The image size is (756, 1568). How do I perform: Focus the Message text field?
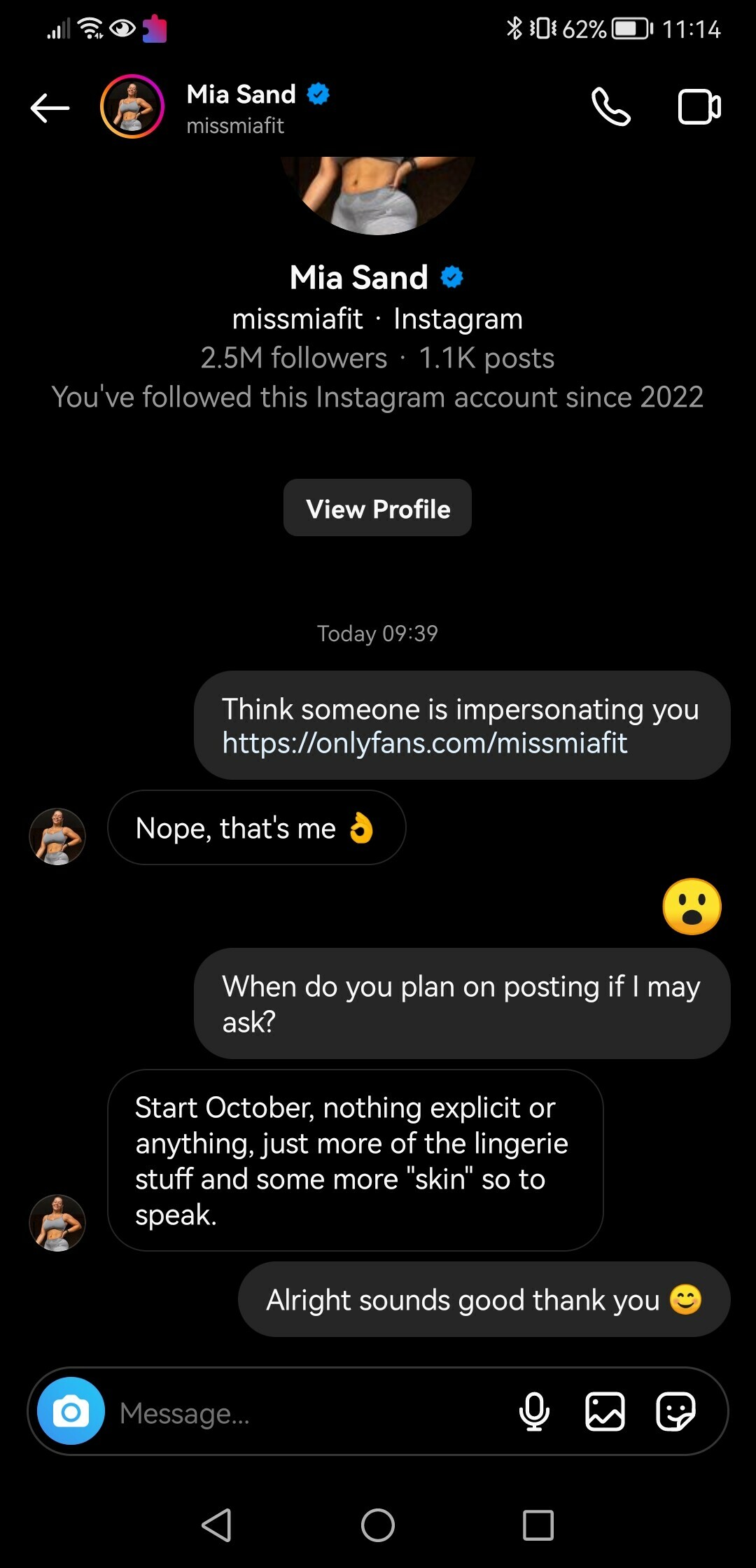pyautogui.click(x=308, y=1413)
